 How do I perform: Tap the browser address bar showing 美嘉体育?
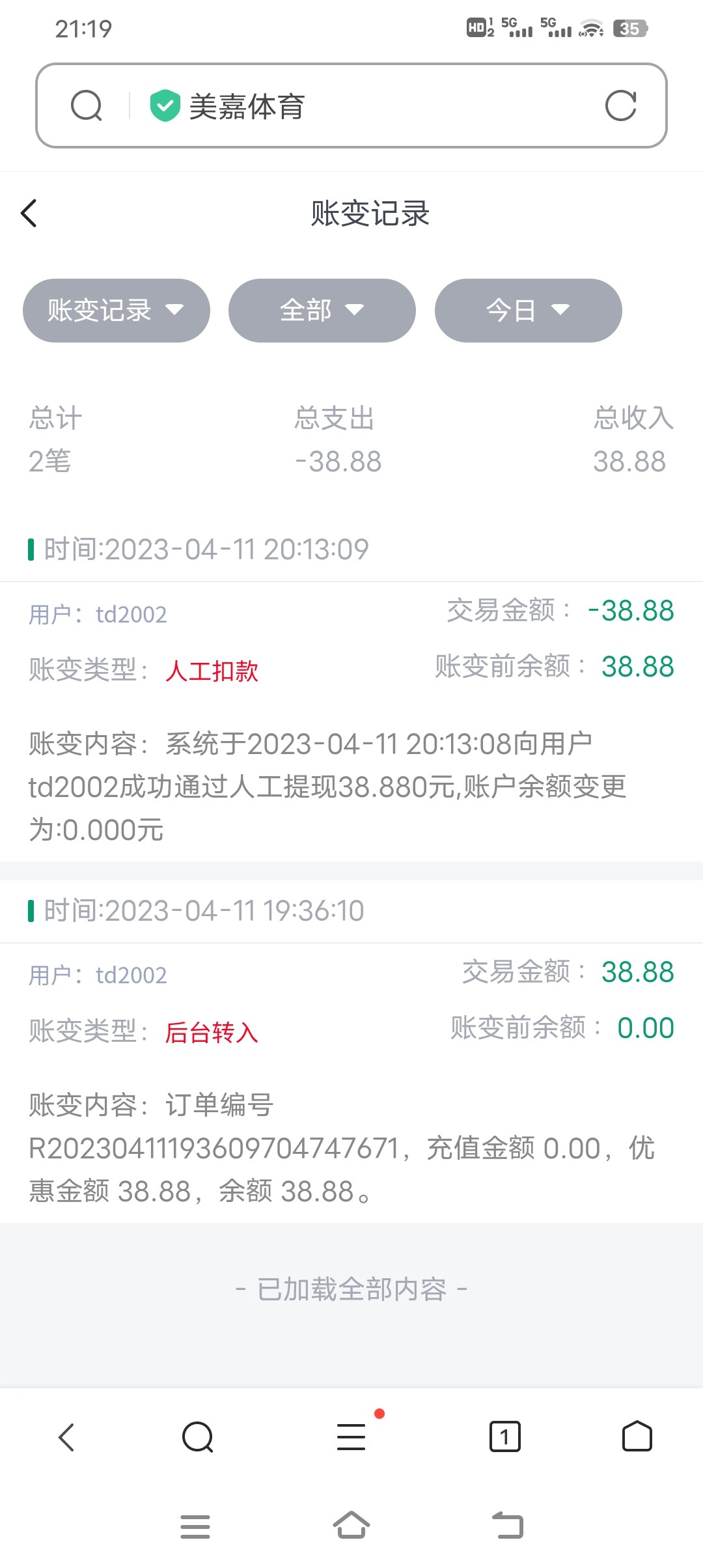pos(365,106)
